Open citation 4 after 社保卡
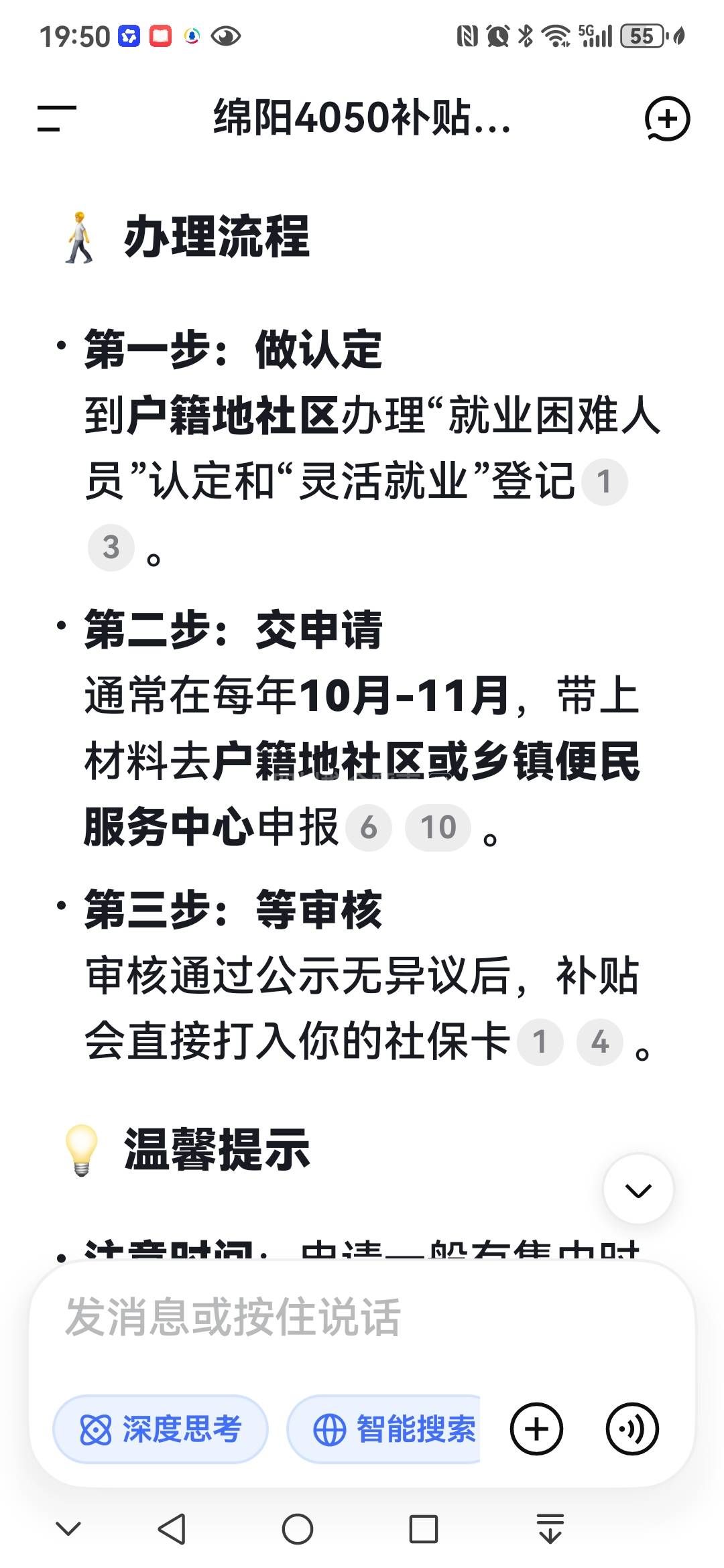This screenshot has width=724, height=1568. [600, 1042]
